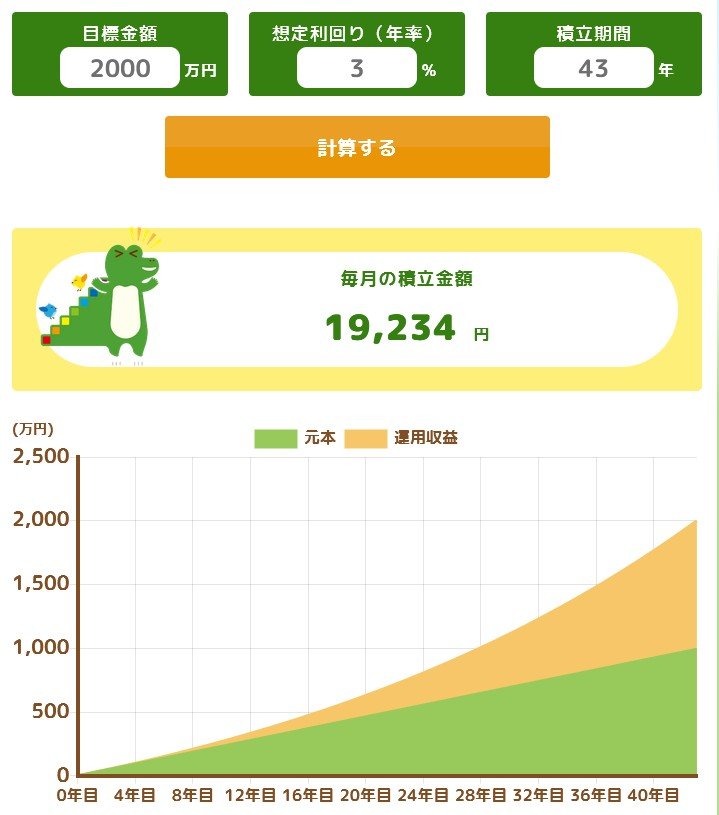719x815 pixels.
Task: Tap the 計算する button
Action: tap(357, 148)
